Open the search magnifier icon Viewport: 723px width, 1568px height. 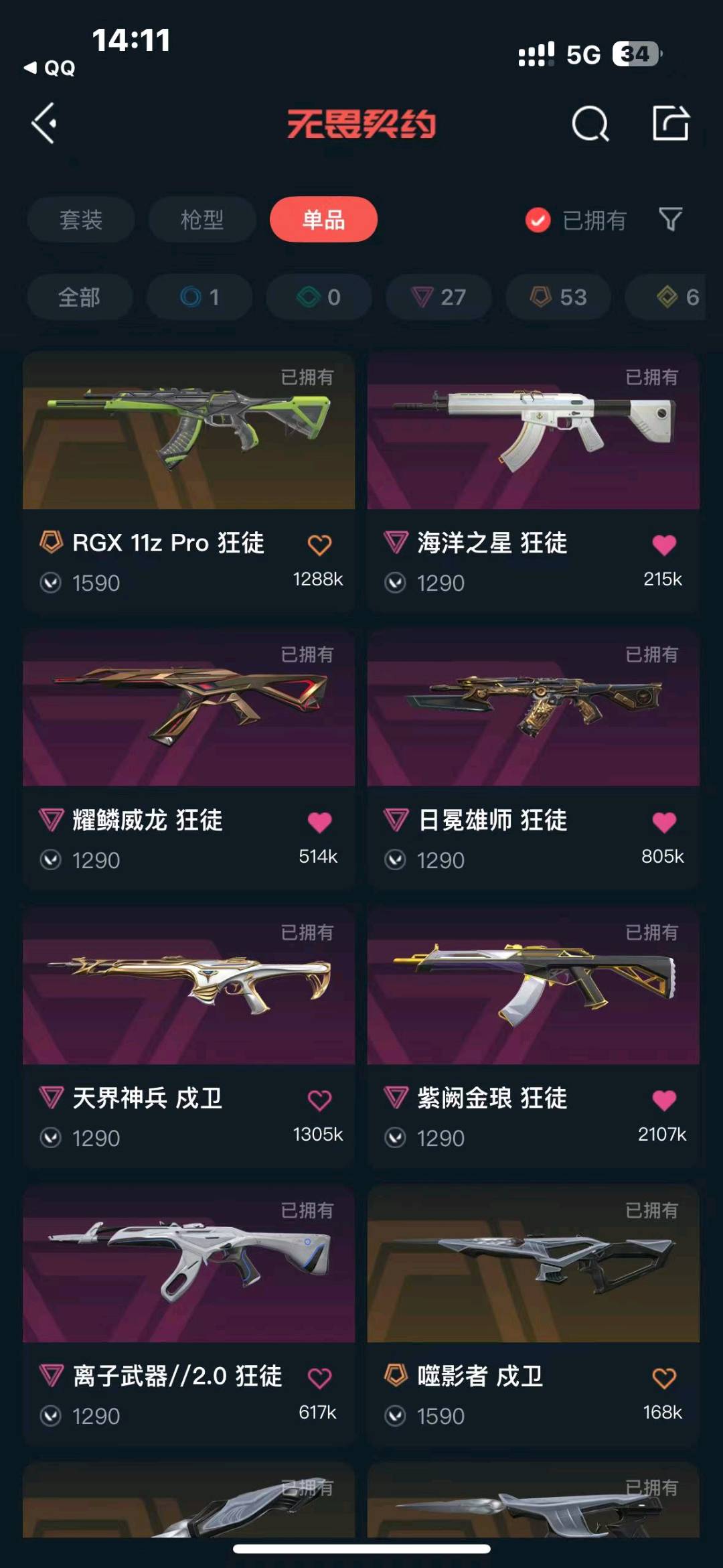click(x=590, y=124)
